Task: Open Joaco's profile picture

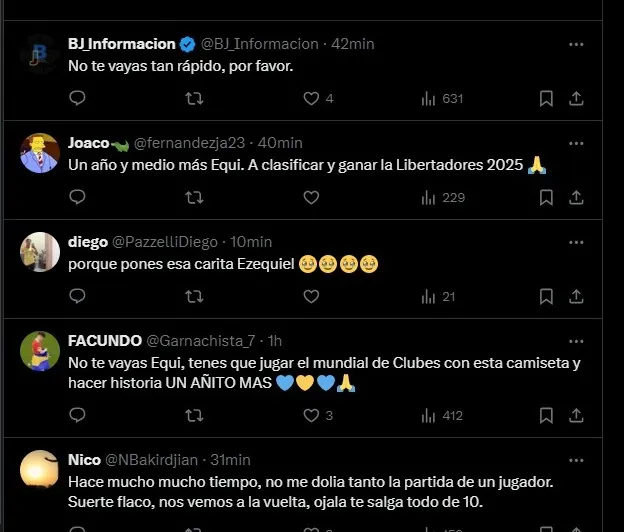Action: (x=39, y=152)
